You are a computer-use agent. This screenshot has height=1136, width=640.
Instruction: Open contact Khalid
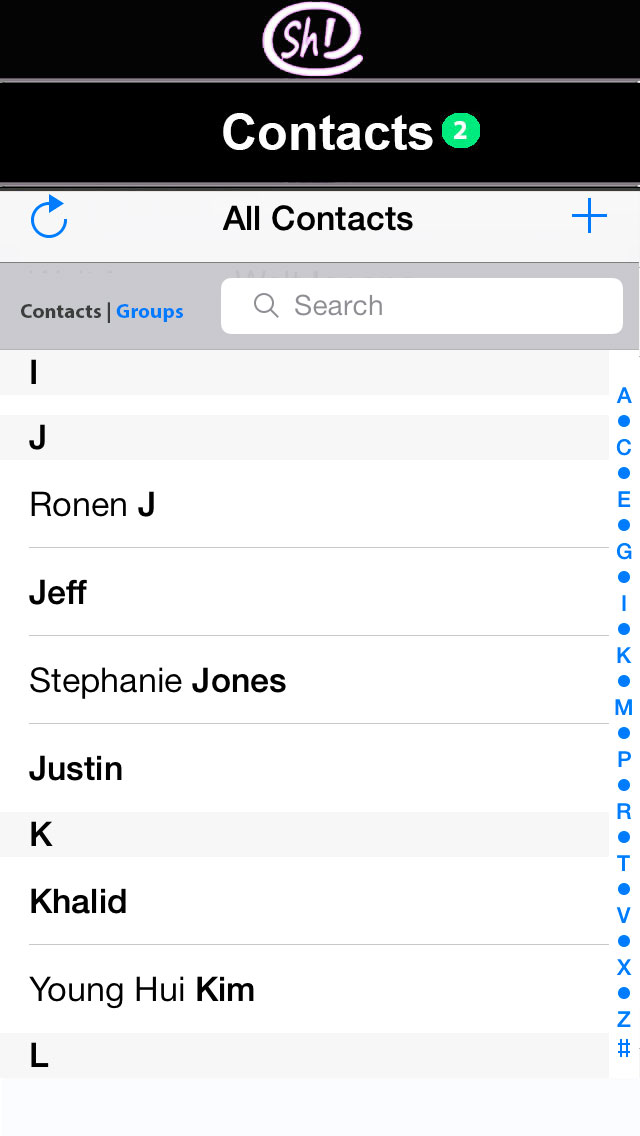pyautogui.click(x=304, y=901)
